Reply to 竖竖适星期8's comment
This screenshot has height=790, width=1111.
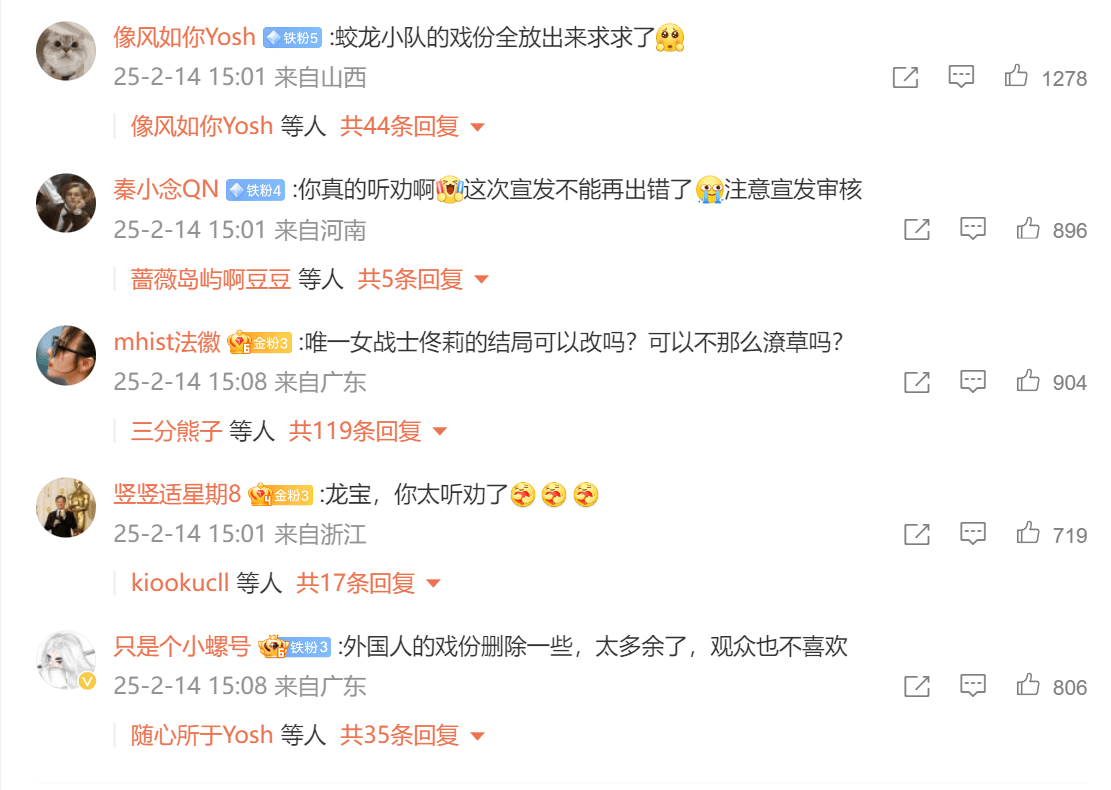point(973,535)
